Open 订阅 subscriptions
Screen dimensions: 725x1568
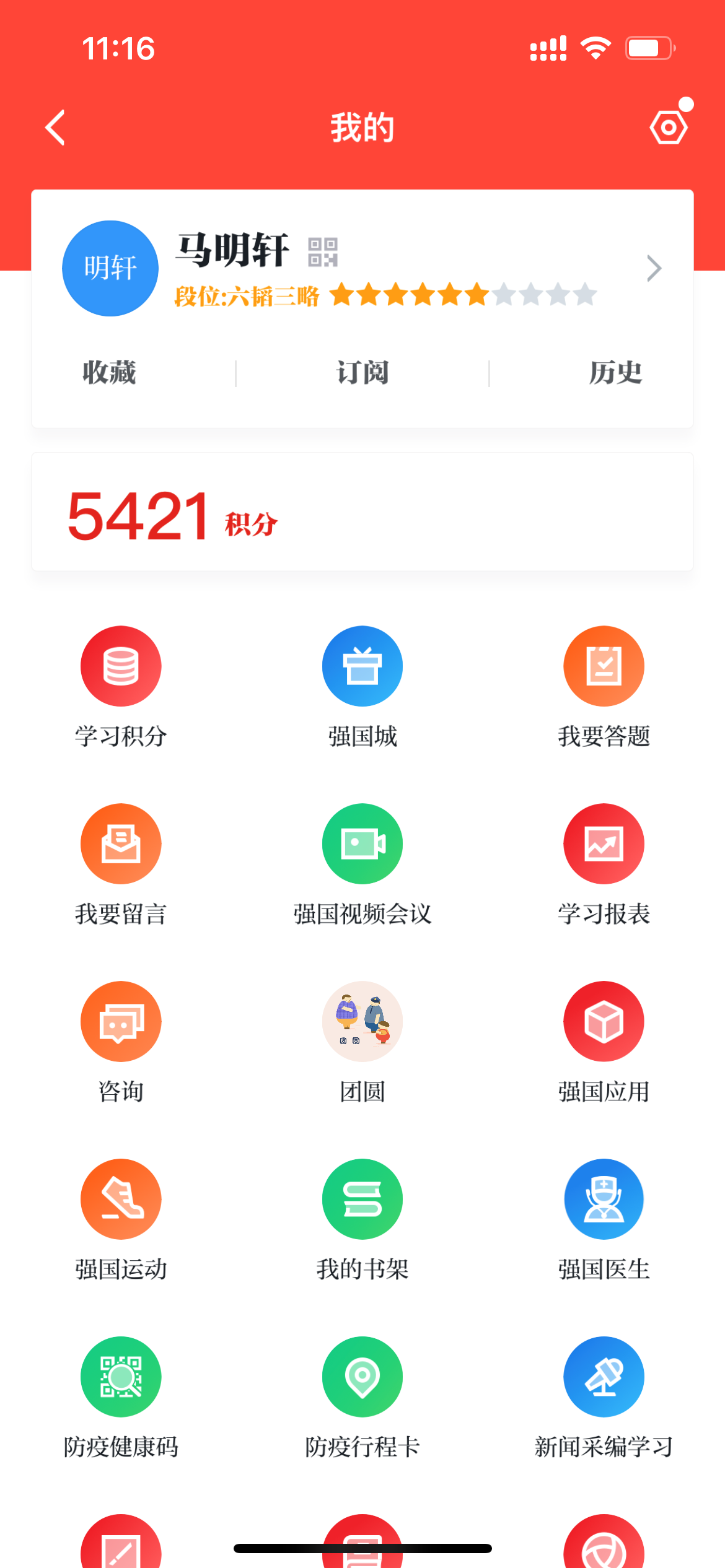click(362, 373)
